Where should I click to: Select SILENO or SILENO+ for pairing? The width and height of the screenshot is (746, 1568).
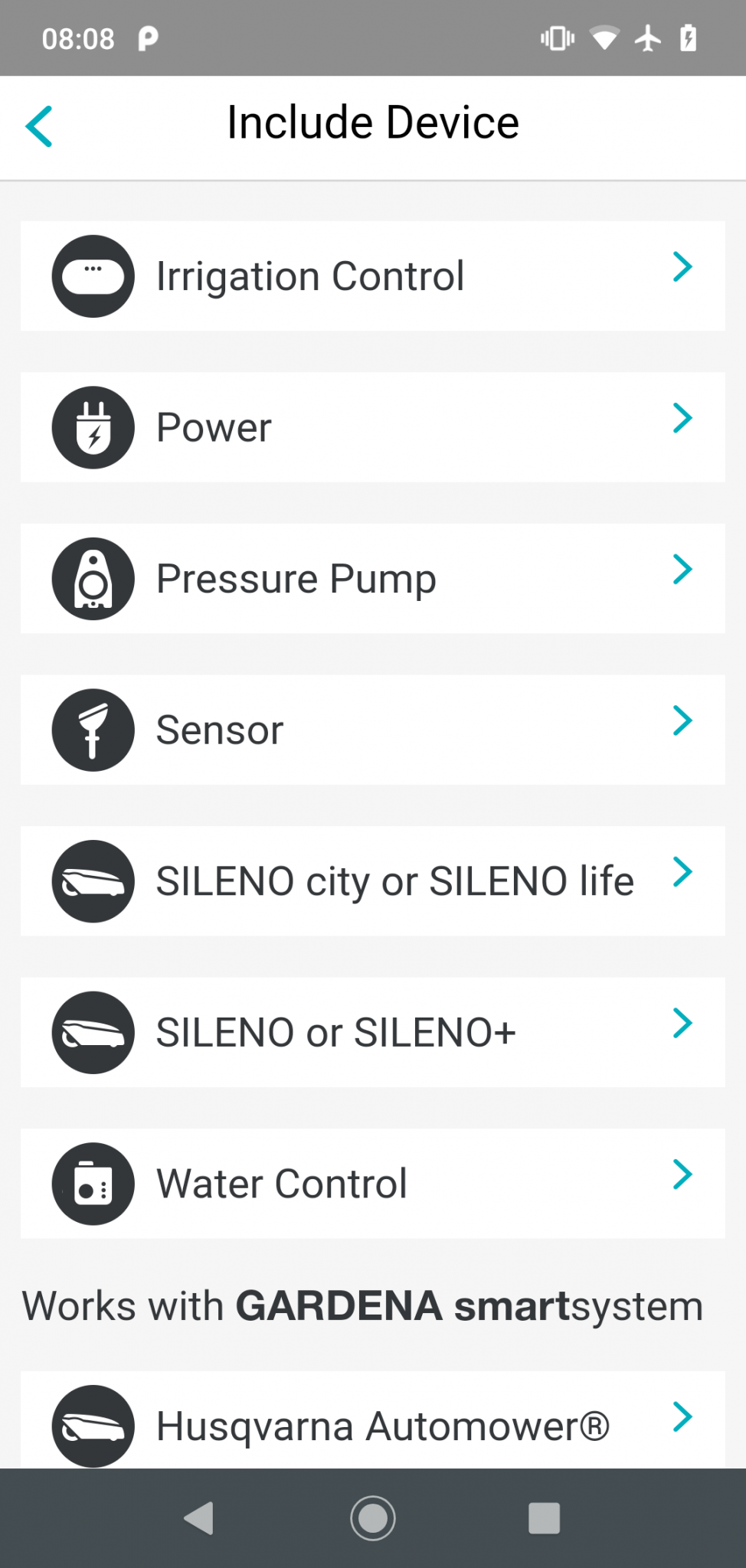372,1031
